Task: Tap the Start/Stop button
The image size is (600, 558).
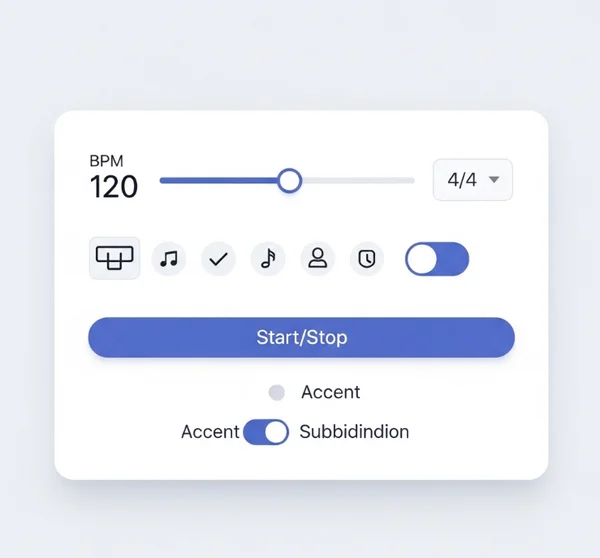Action: pyautogui.click(x=301, y=337)
